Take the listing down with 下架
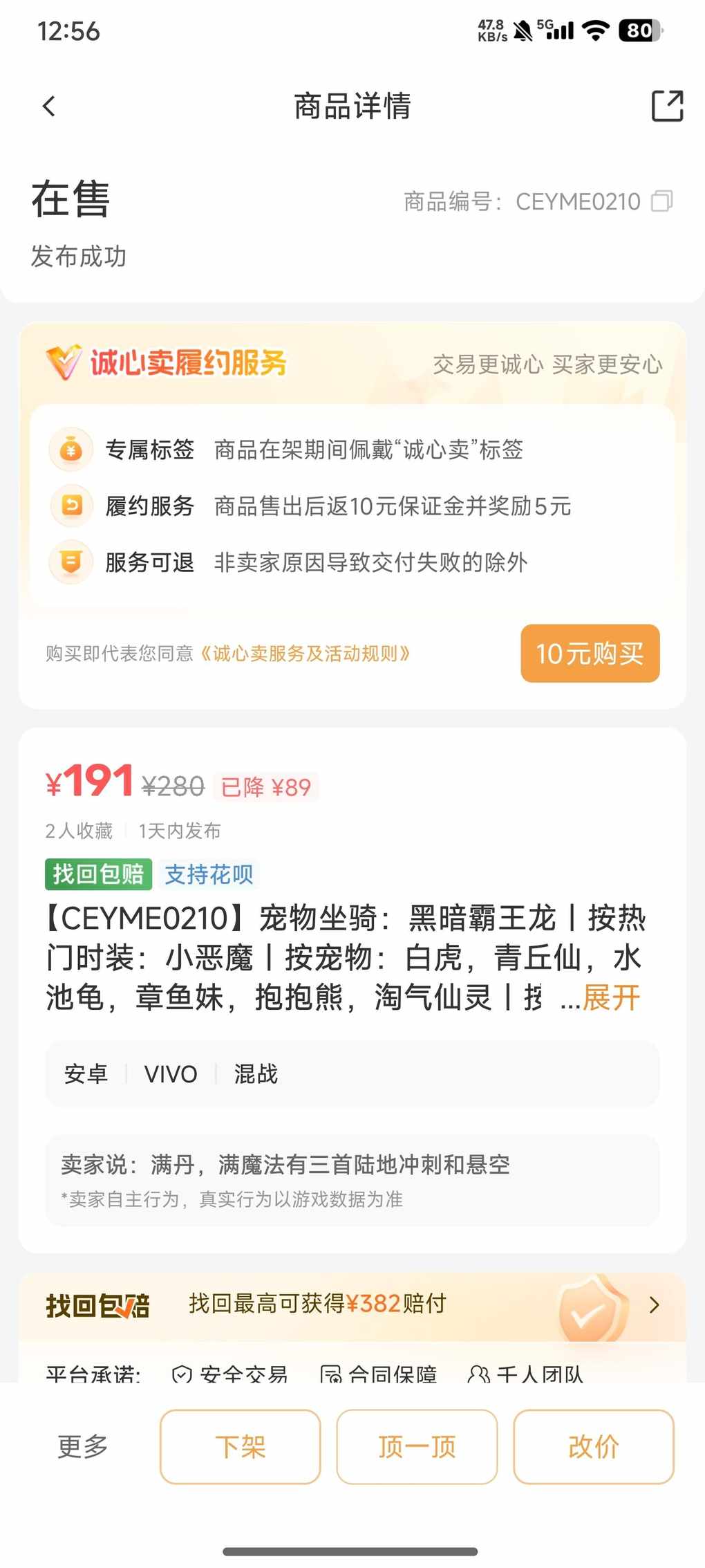 click(x=241, y=1446)
